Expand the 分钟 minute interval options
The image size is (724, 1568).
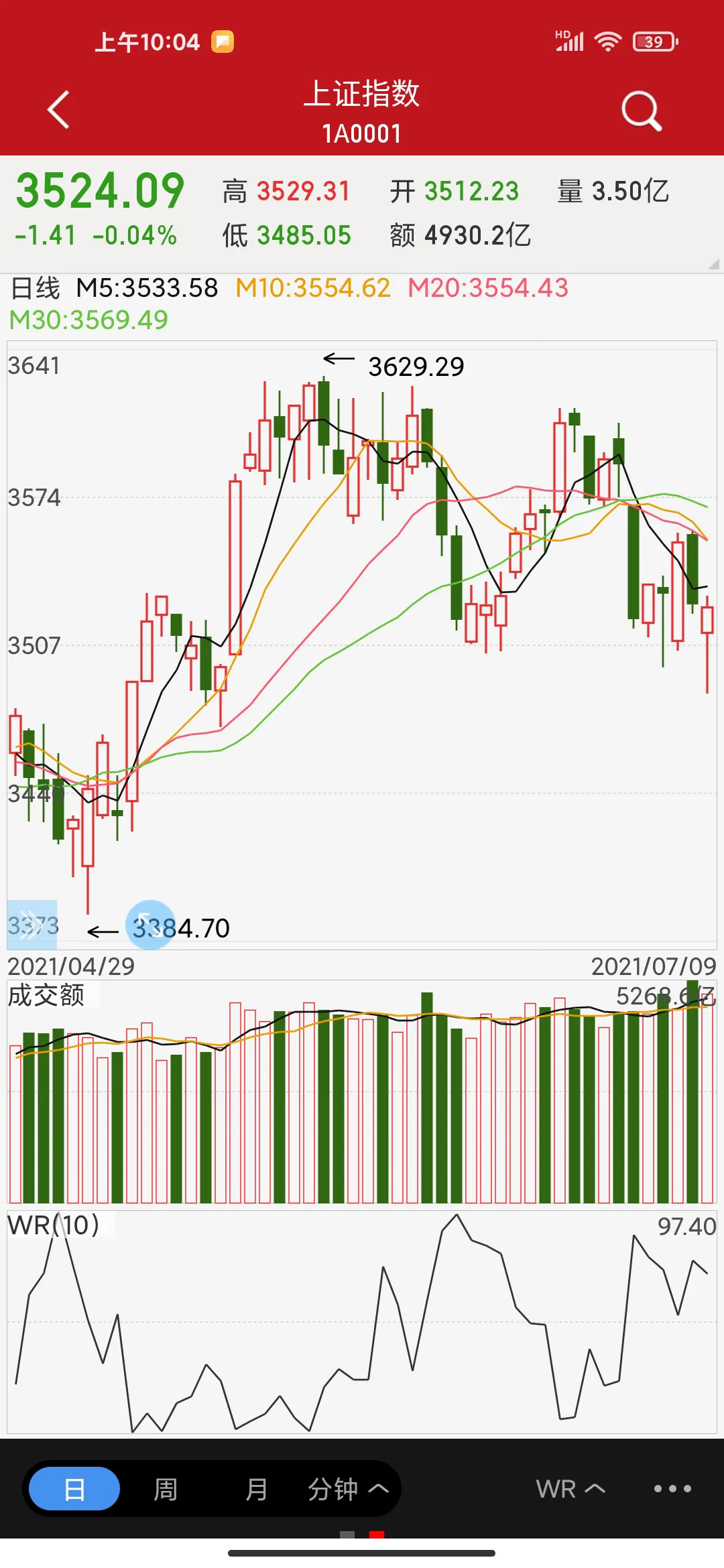[348, 1489]
